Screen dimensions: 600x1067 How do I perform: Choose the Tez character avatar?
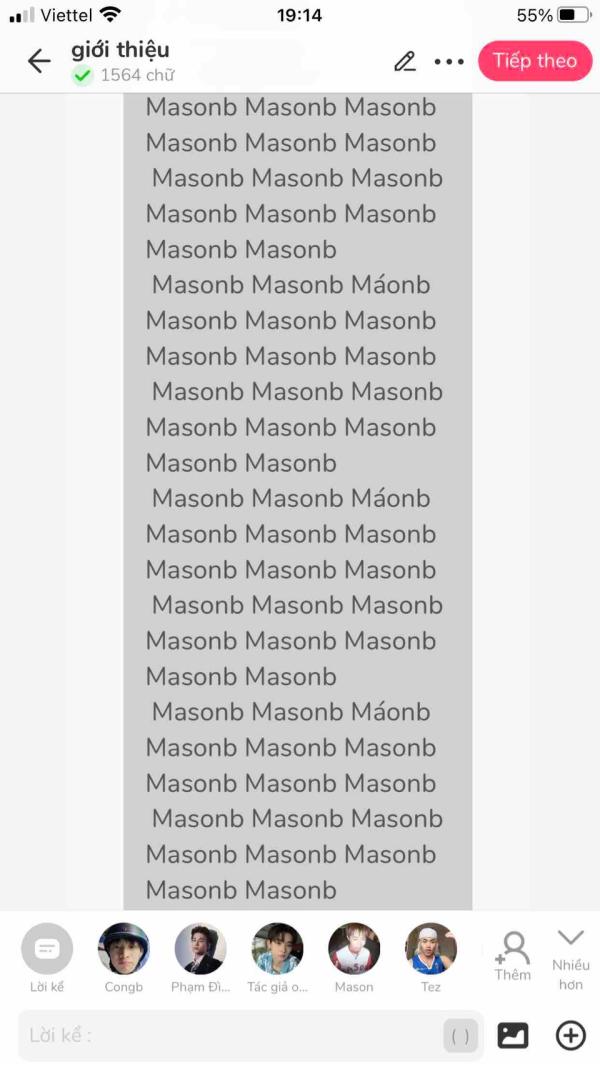(431, 949)
